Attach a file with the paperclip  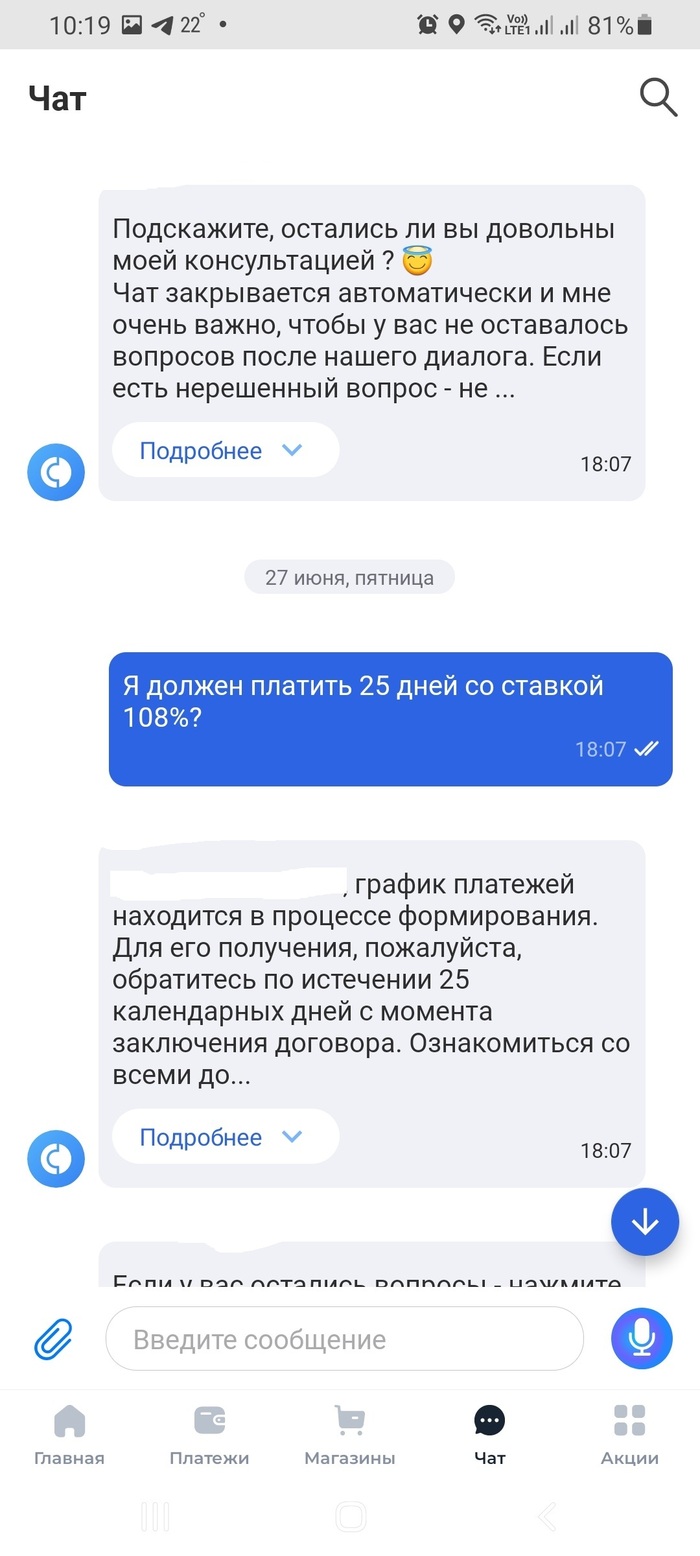coord(54,1338)
